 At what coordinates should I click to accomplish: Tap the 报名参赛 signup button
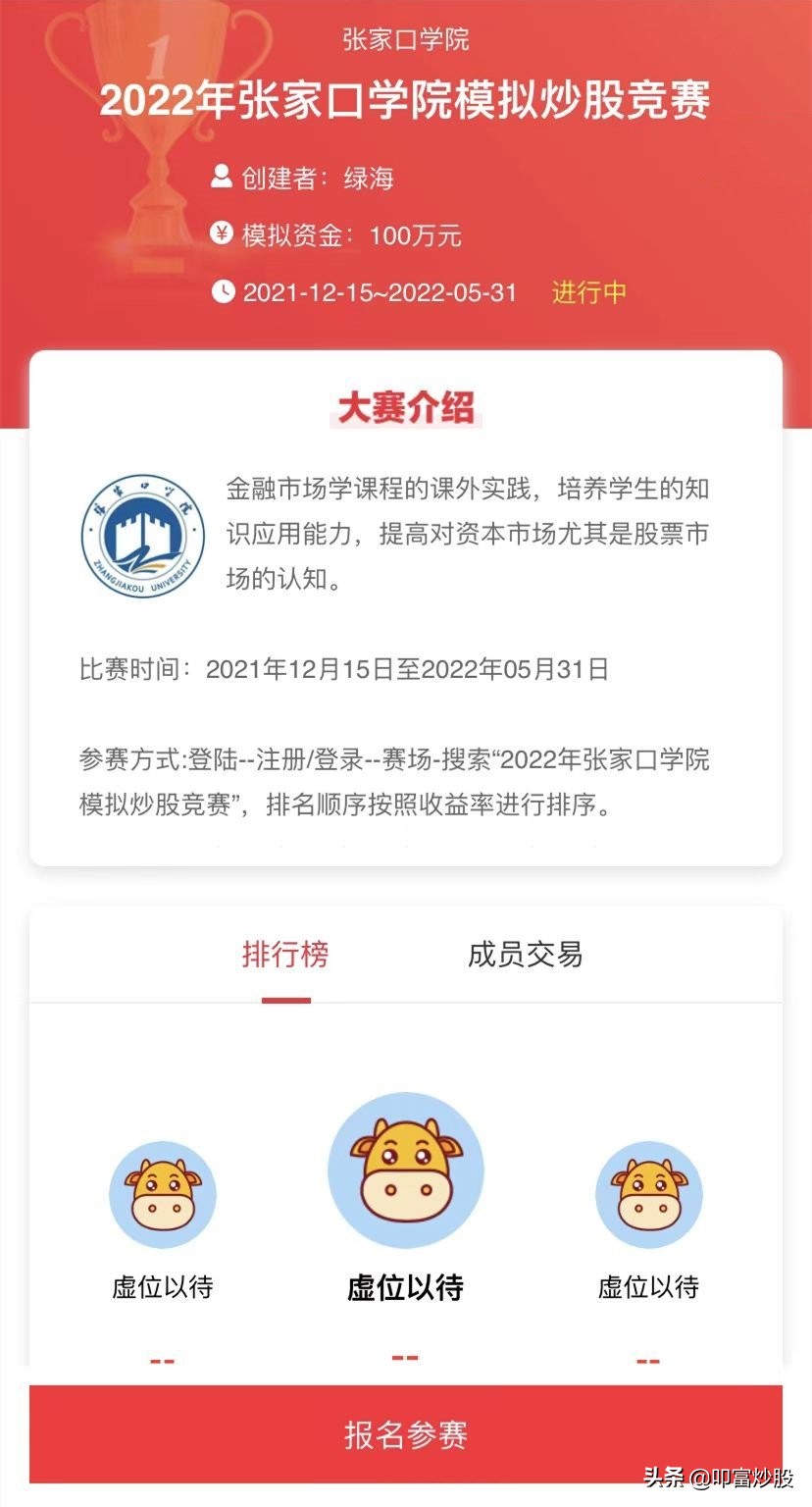point(405,1433)
